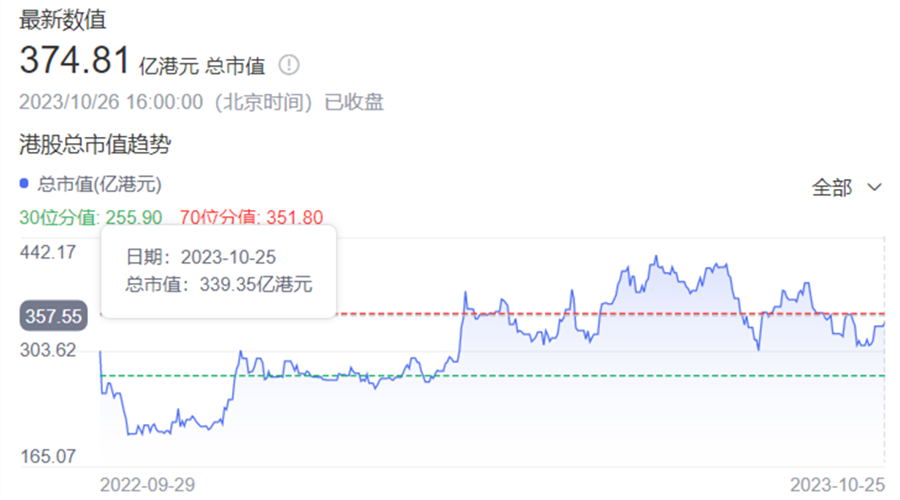The height and width of the screenshot is (500, 900).
Task: Expand the 全部 time range dropdown
Action: (846, 187)
